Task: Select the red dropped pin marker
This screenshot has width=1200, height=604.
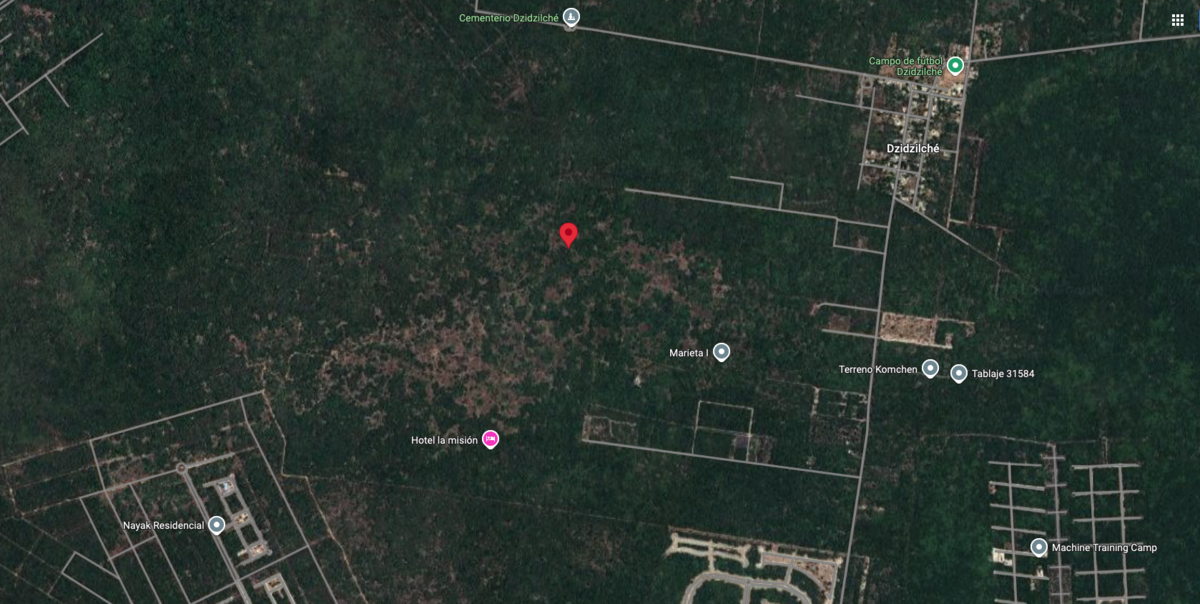Action: coord(568,235)
